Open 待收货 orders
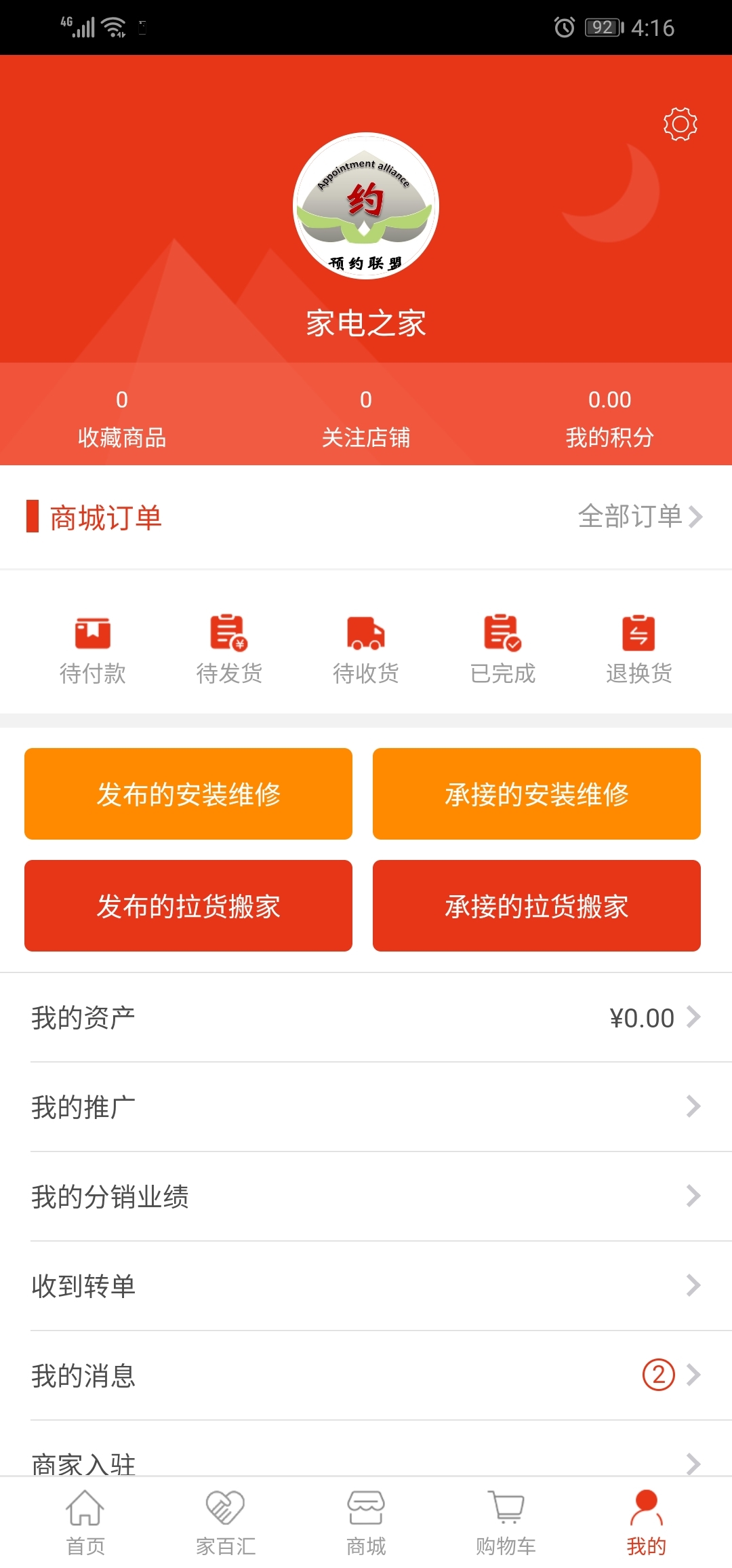Screen dimensions: 732x1568 coord(366,650)
